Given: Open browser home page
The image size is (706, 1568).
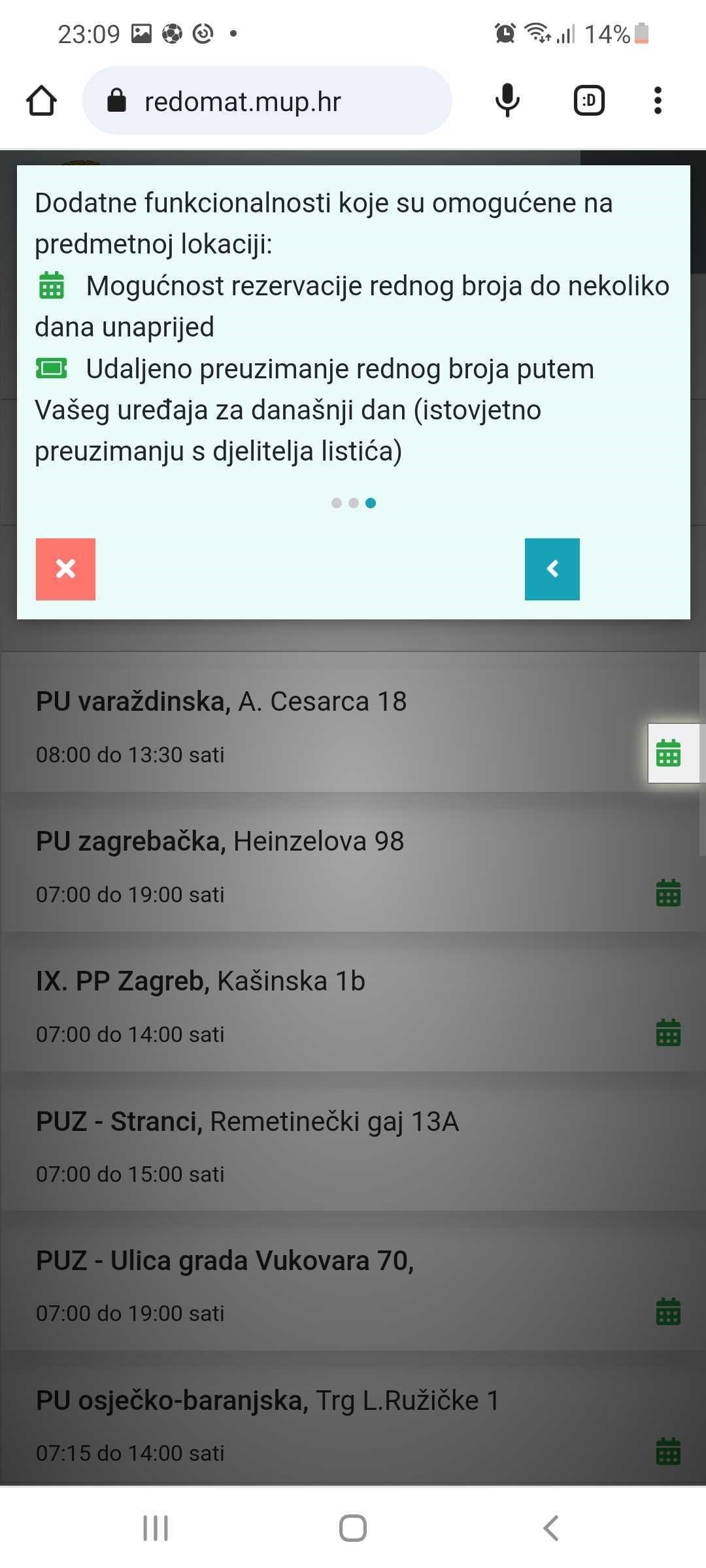Looking at the screenshot, I should point(41,101).
